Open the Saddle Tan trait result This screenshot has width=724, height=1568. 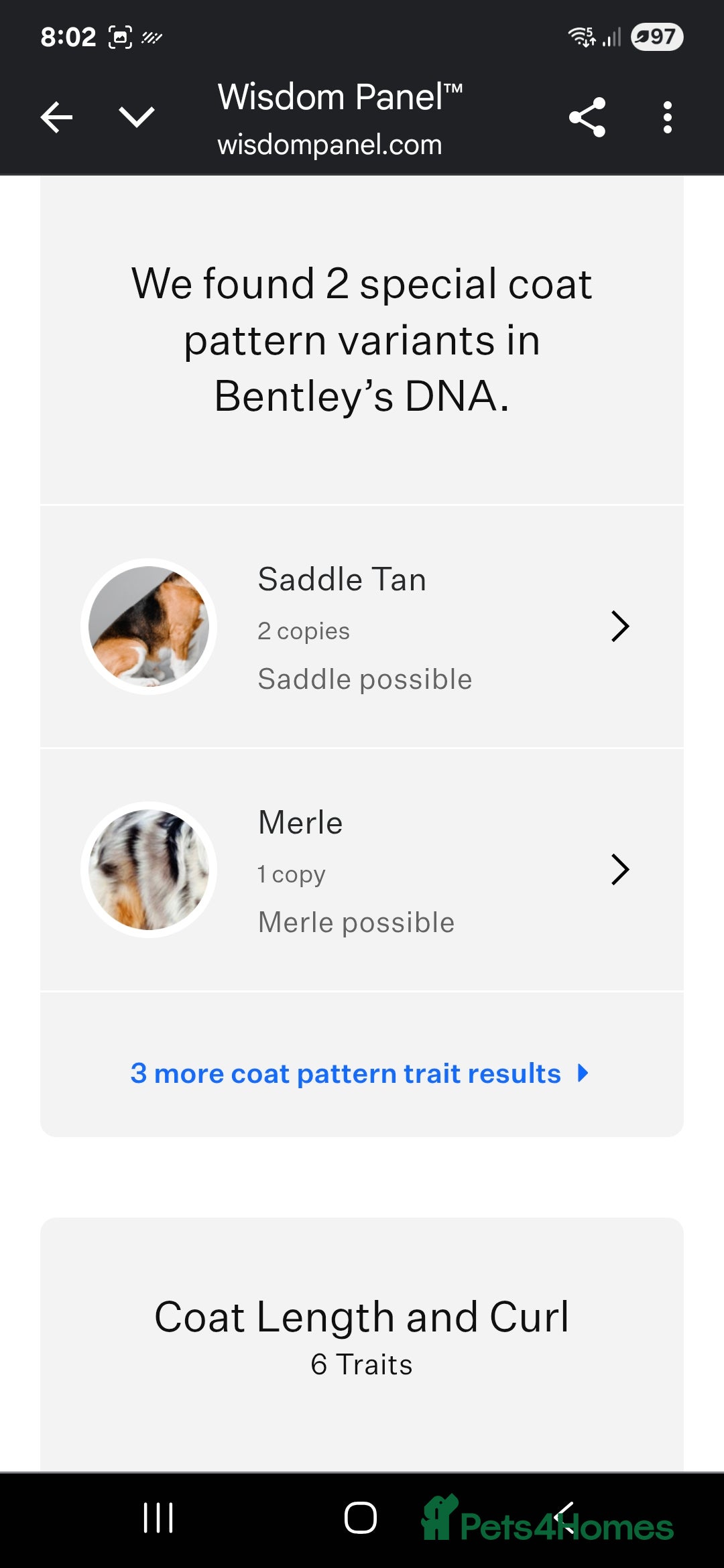pyautogui.click(x=362, y=627)
